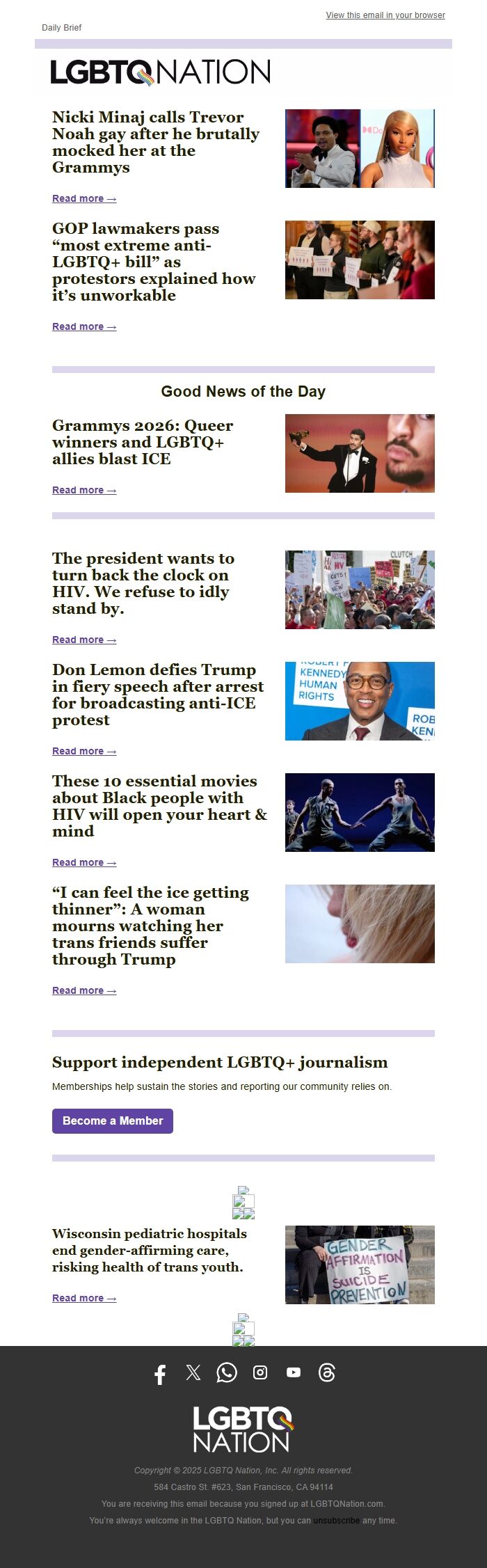Visit the X (Twitter) profile icon
The width and height of the screenshot is (487, 1568).
tap(193, 1372)
